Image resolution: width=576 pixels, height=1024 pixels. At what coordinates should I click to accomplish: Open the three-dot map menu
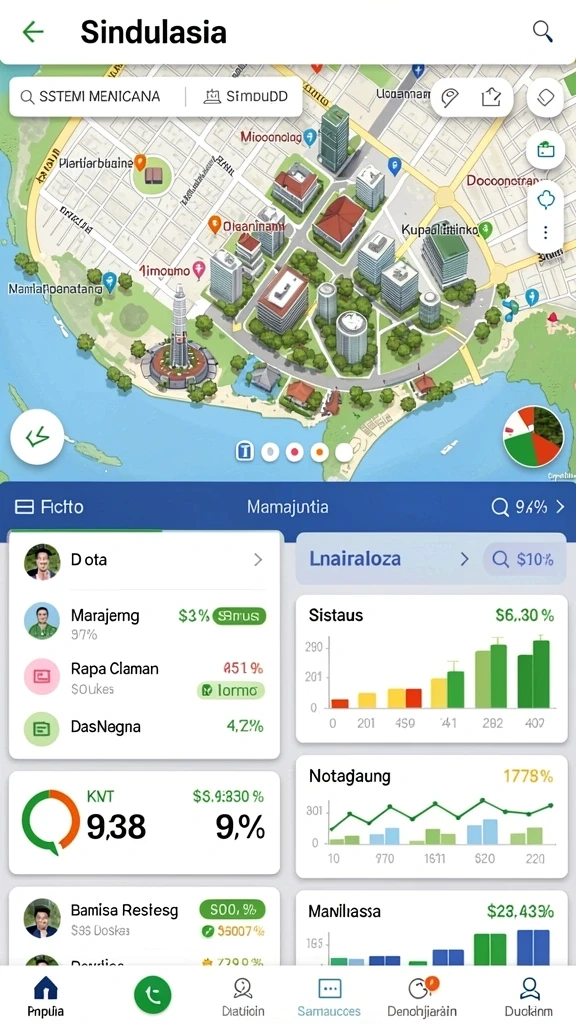coord(545,233)
